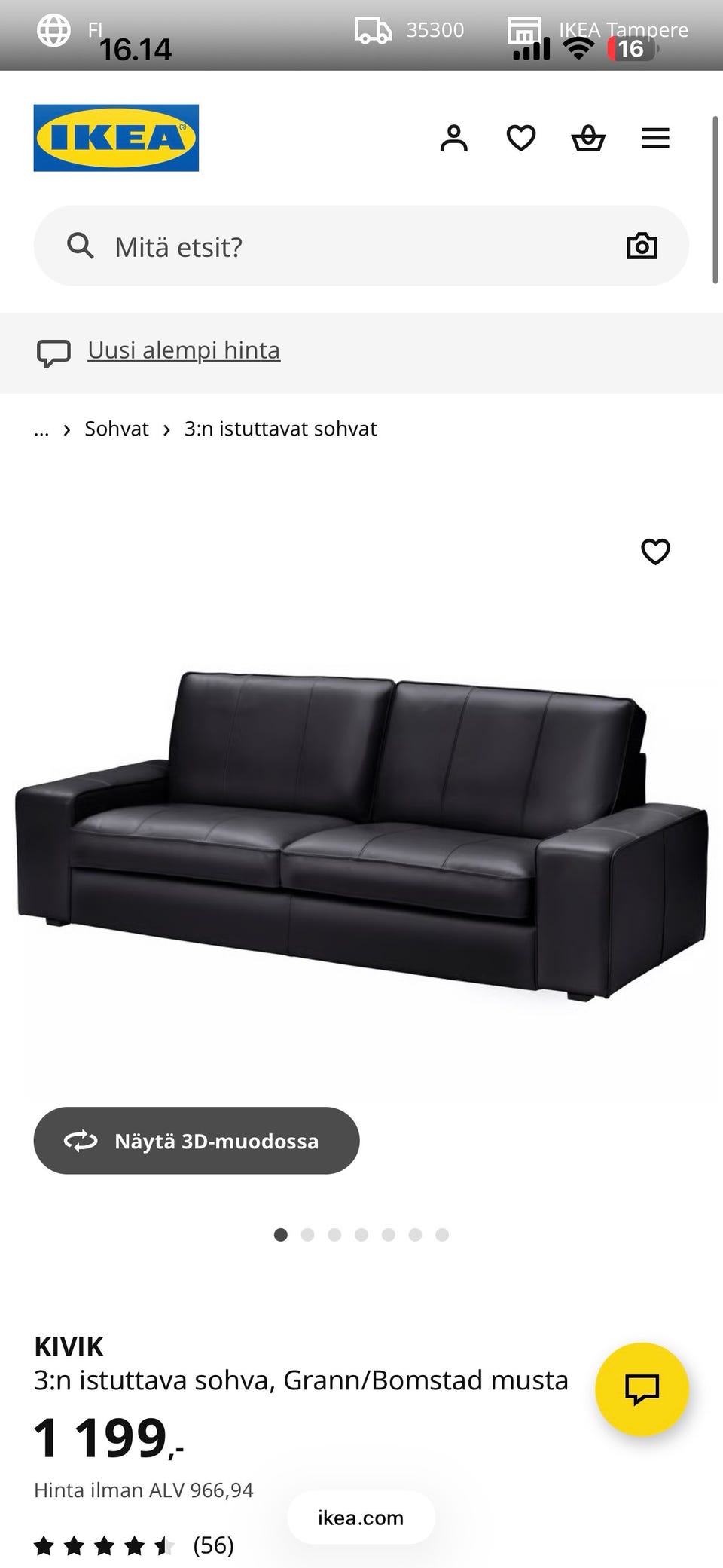
Task: Open the 'Uusi alempi hinta' link
Action: click(x=184, y=350)
